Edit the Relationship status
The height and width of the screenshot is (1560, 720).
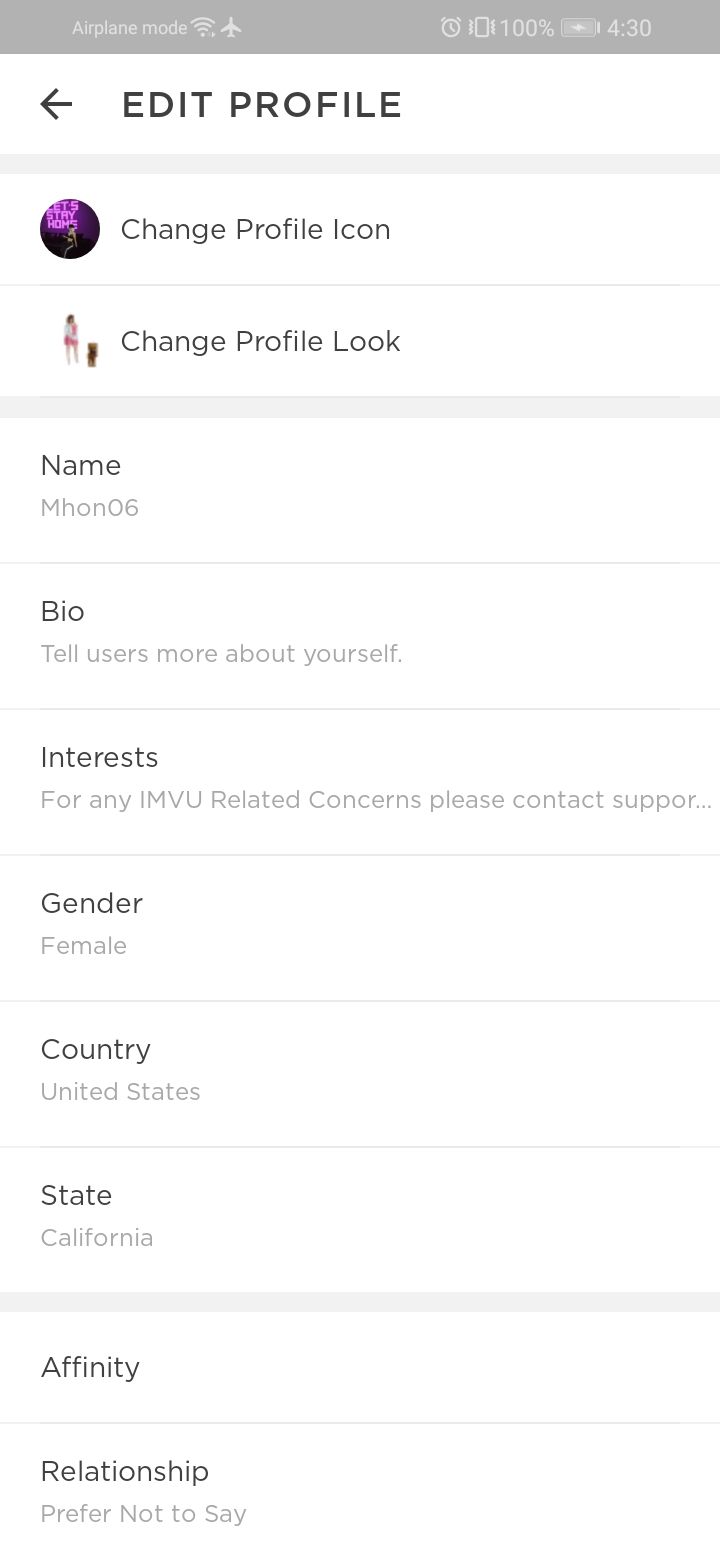coord(360,1492)
